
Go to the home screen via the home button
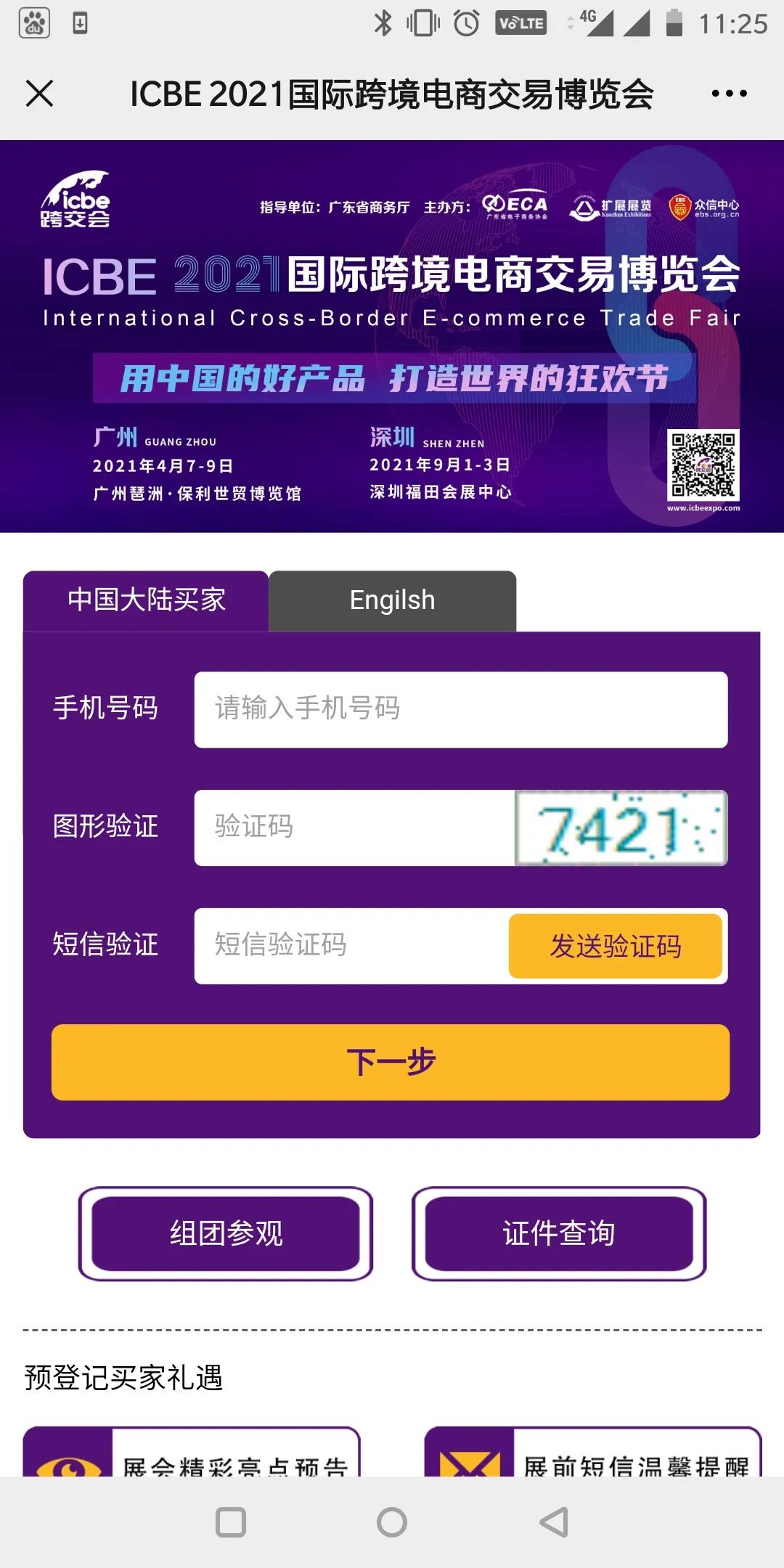click(x=392, y=1522)
